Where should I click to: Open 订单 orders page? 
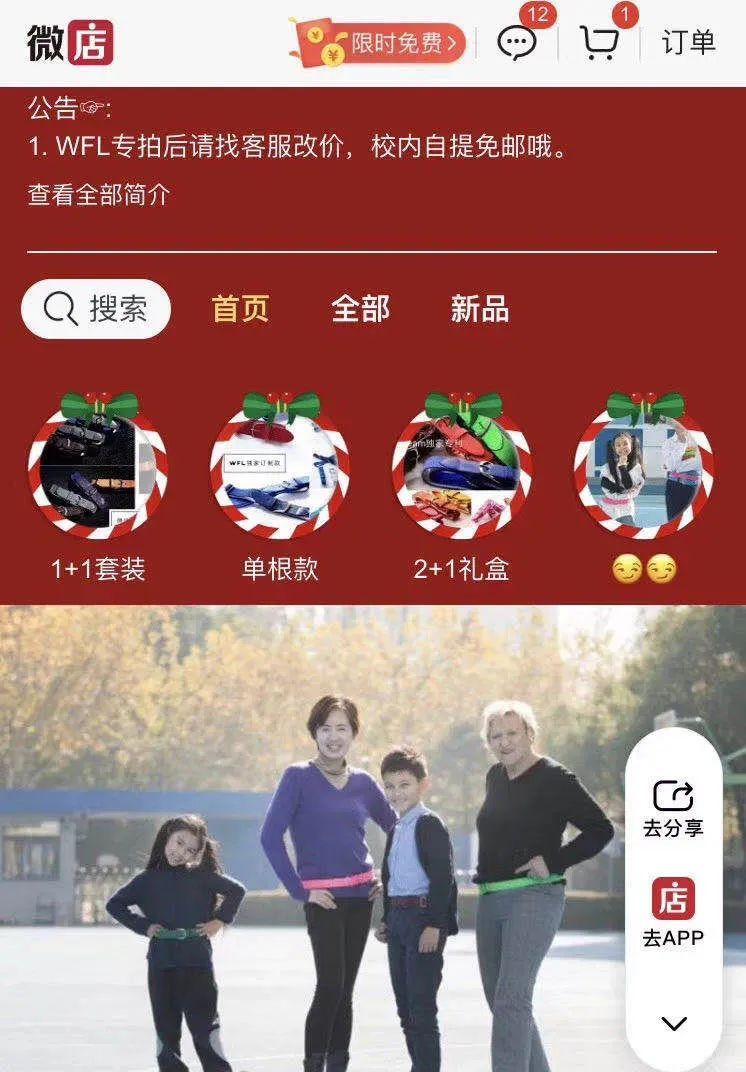pyautogui.click(x=688, y=43)
